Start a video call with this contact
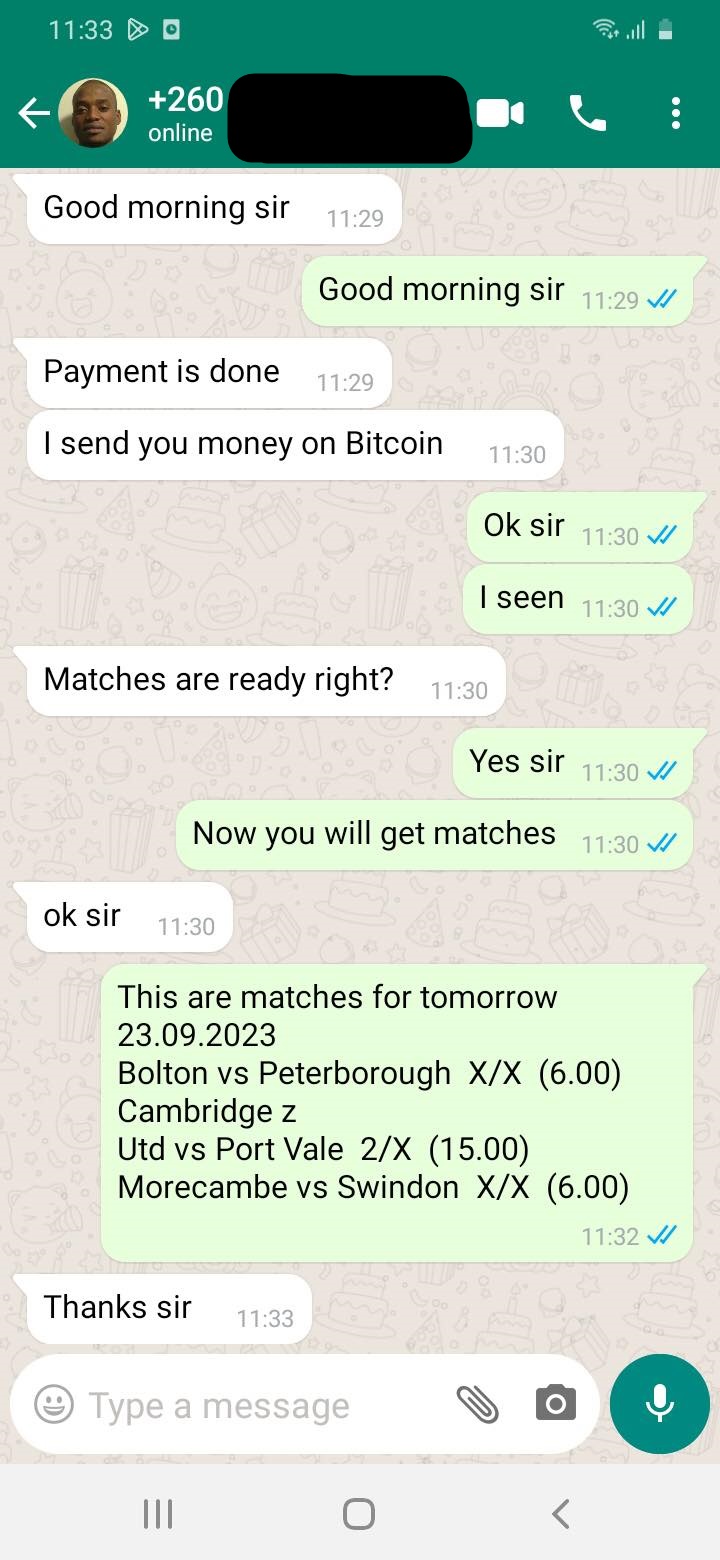The width and height of the screenshot is (720, 1560). pos(500,114)
